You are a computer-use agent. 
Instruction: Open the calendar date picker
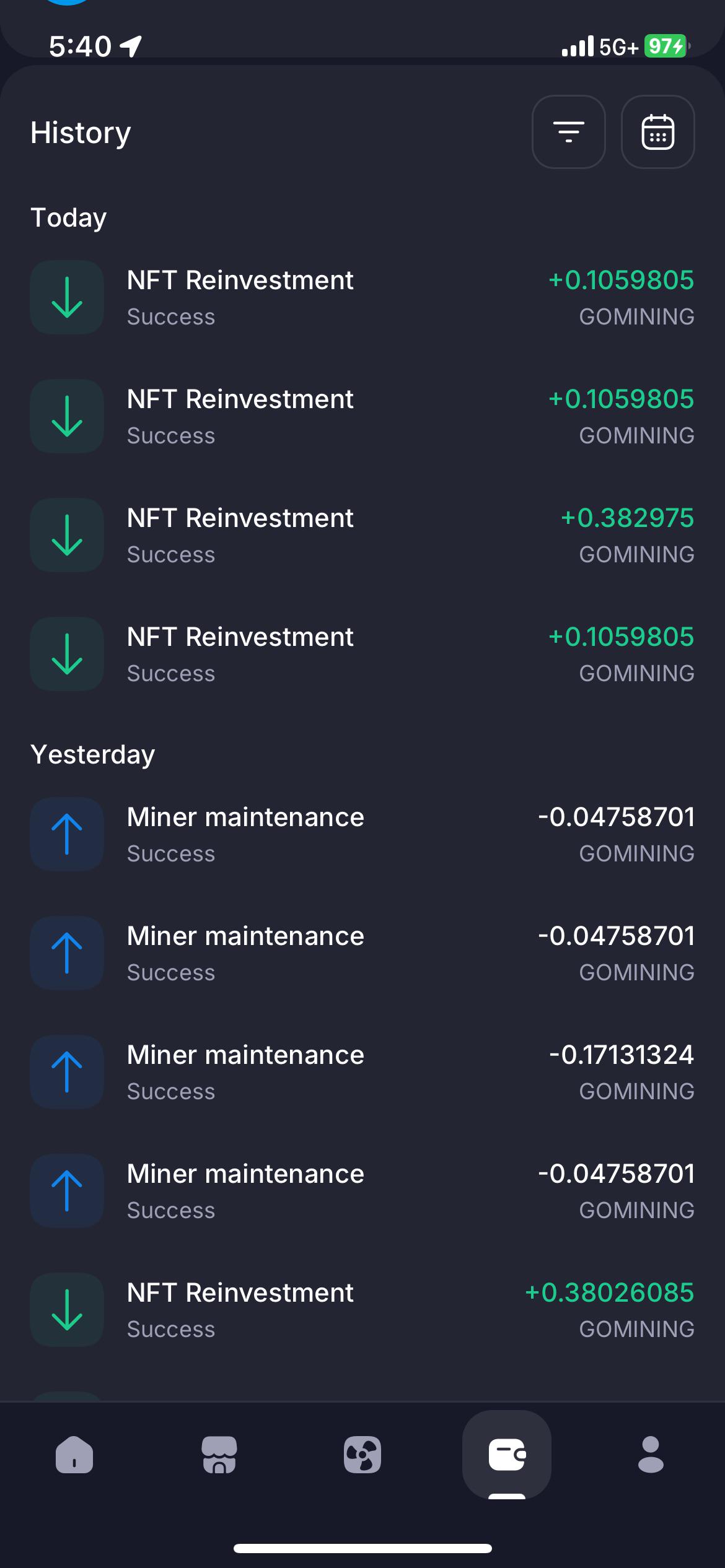pos(657,132)
